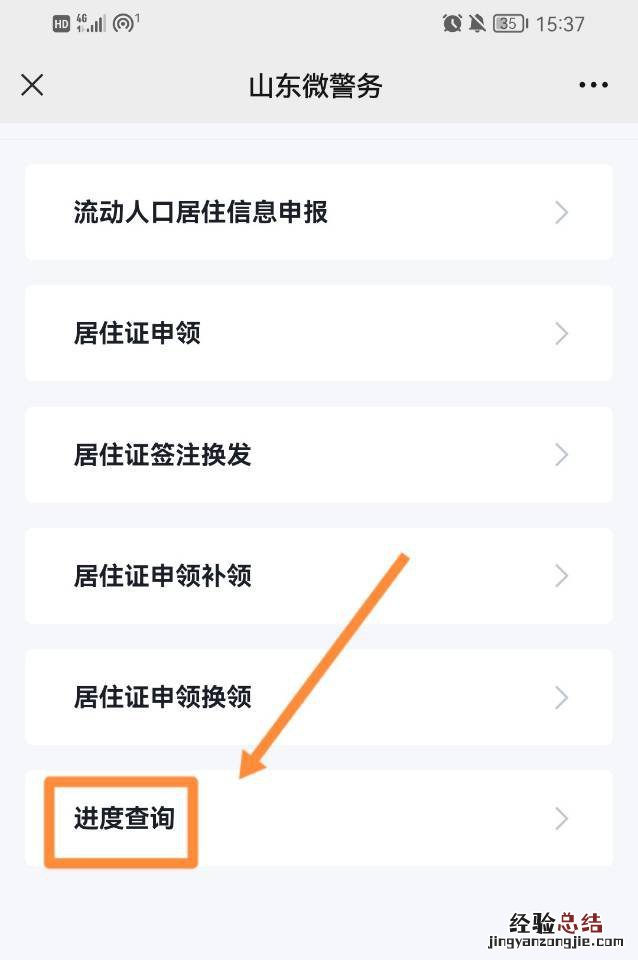
Task: Select 居住证申领 row
Action: coord(318,333)
